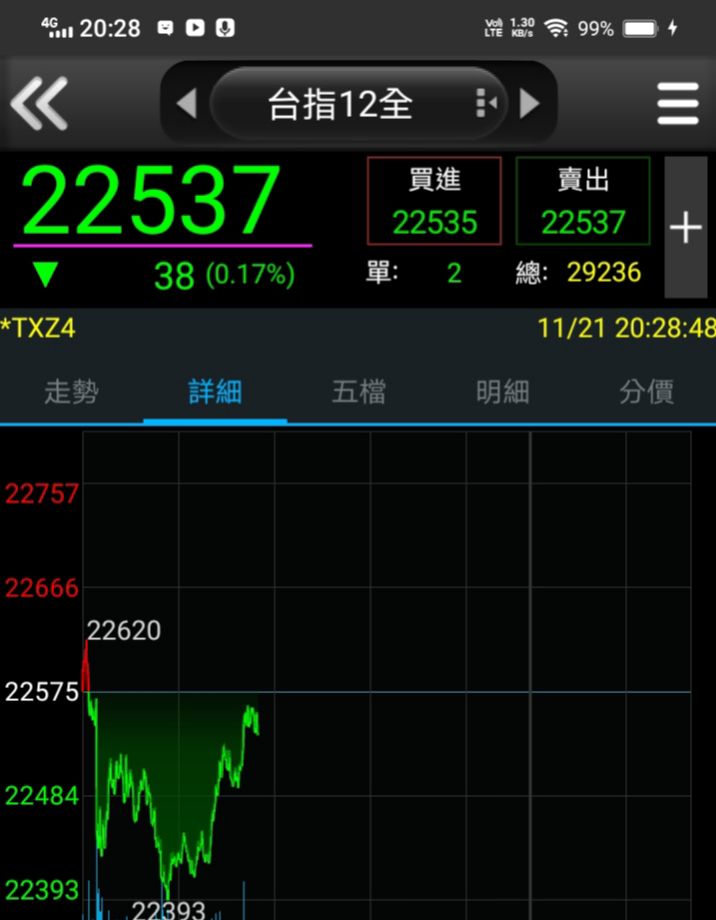This screenshot has height=920, width=716.
Task: Tap the 賣出 22537 sell box
Action: point(583,201)
